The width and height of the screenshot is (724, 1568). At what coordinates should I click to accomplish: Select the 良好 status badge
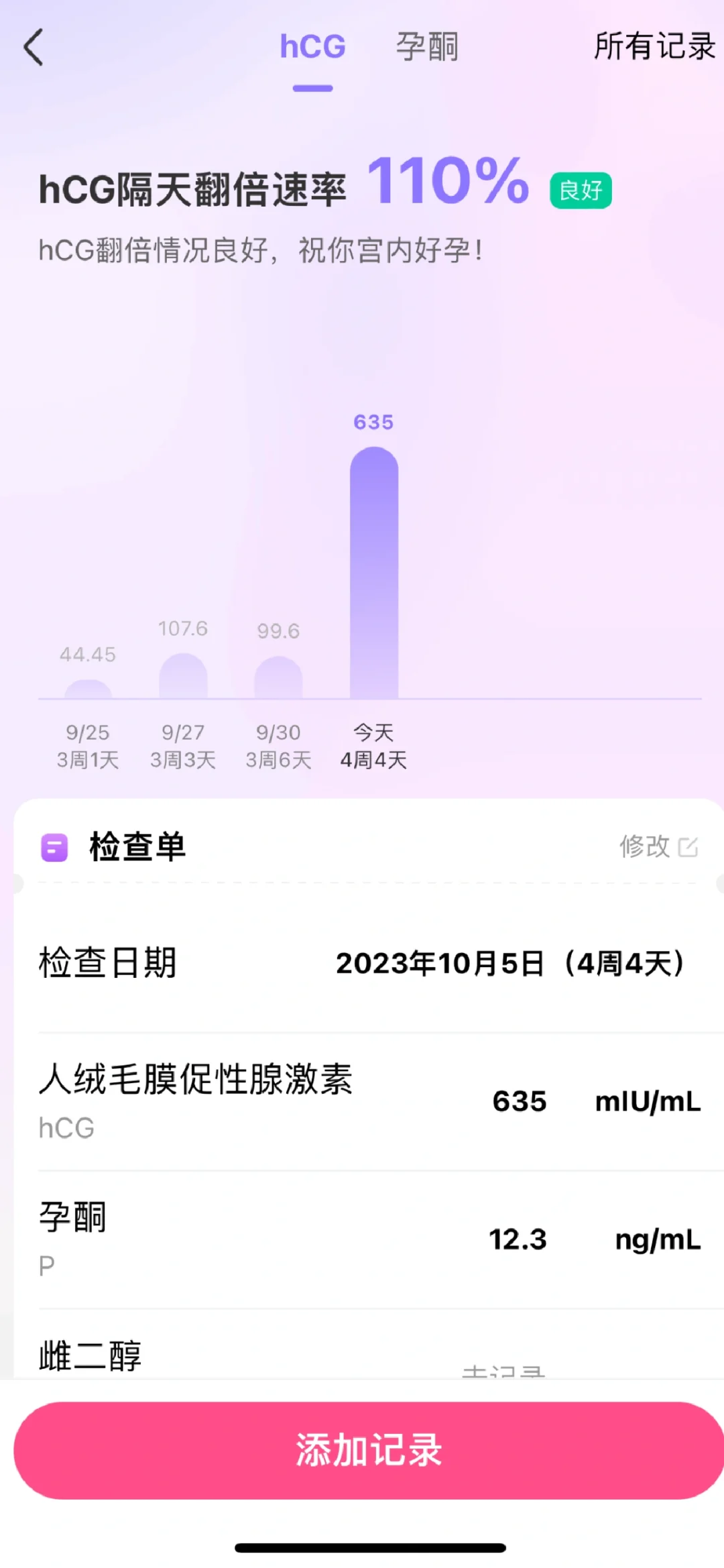581,190
